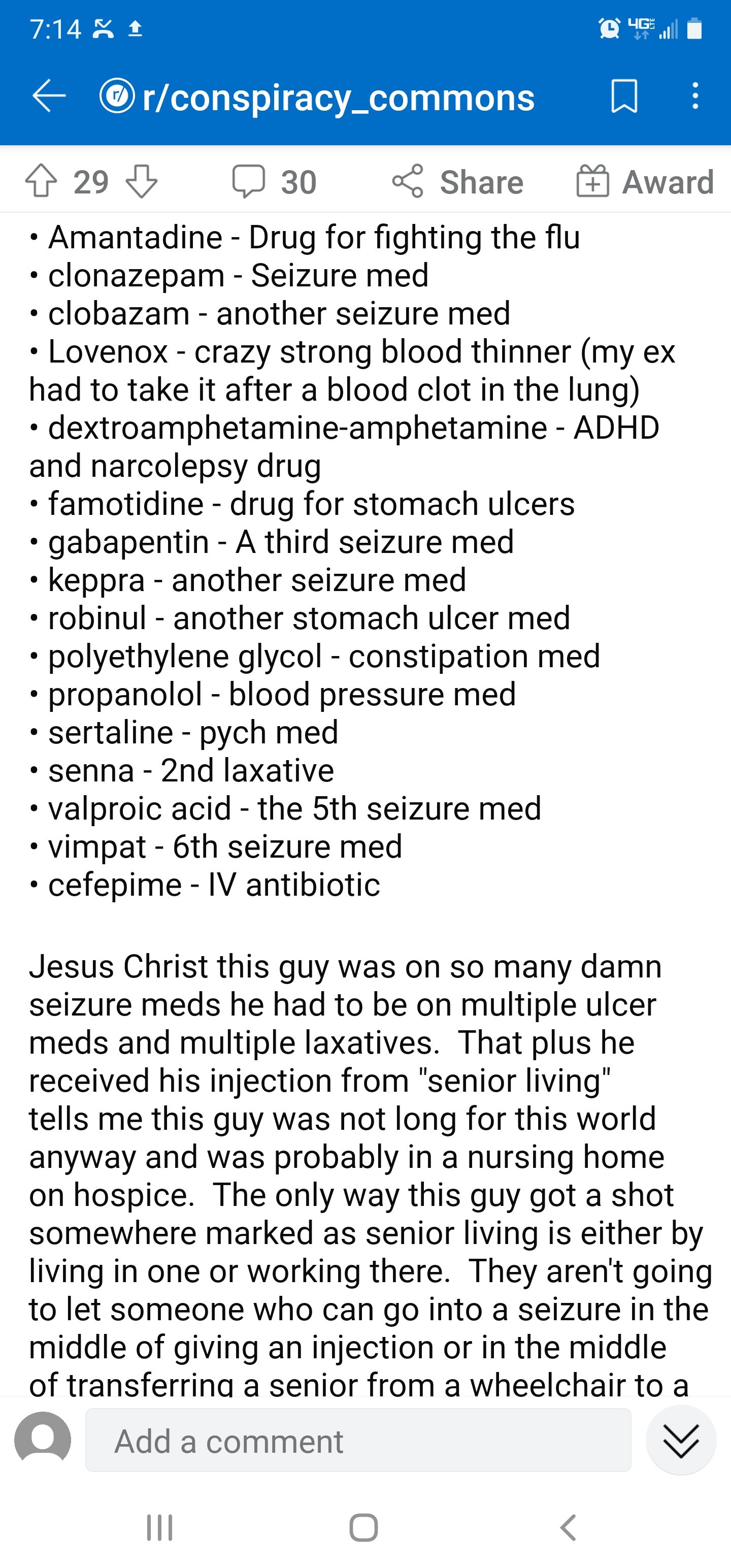Tap the Add a comment field
Viewport: 731px width, 1568px height.
[x=358, y=1441]
